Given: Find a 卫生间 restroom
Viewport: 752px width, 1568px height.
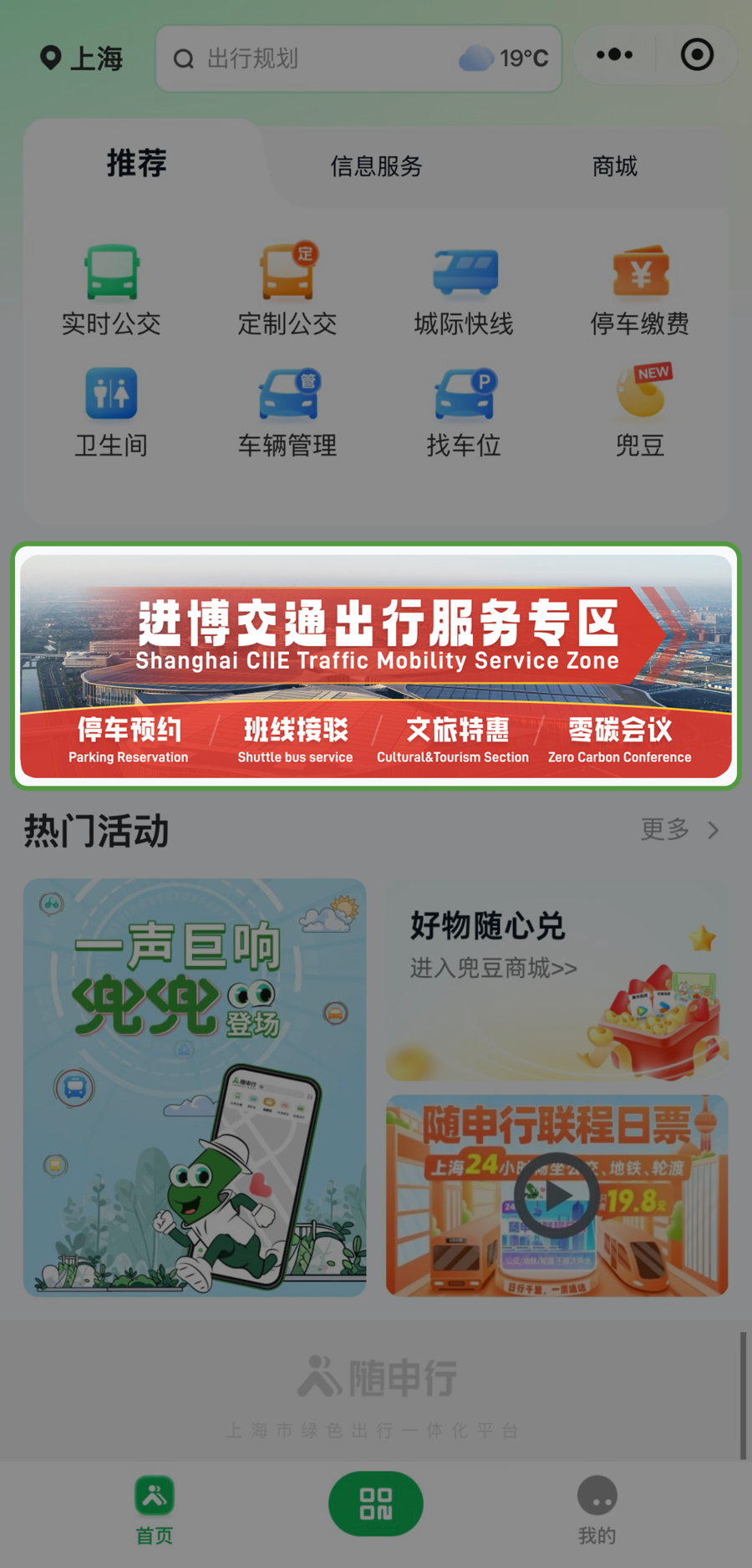Looking at the screenshot, I should (111, 411).
